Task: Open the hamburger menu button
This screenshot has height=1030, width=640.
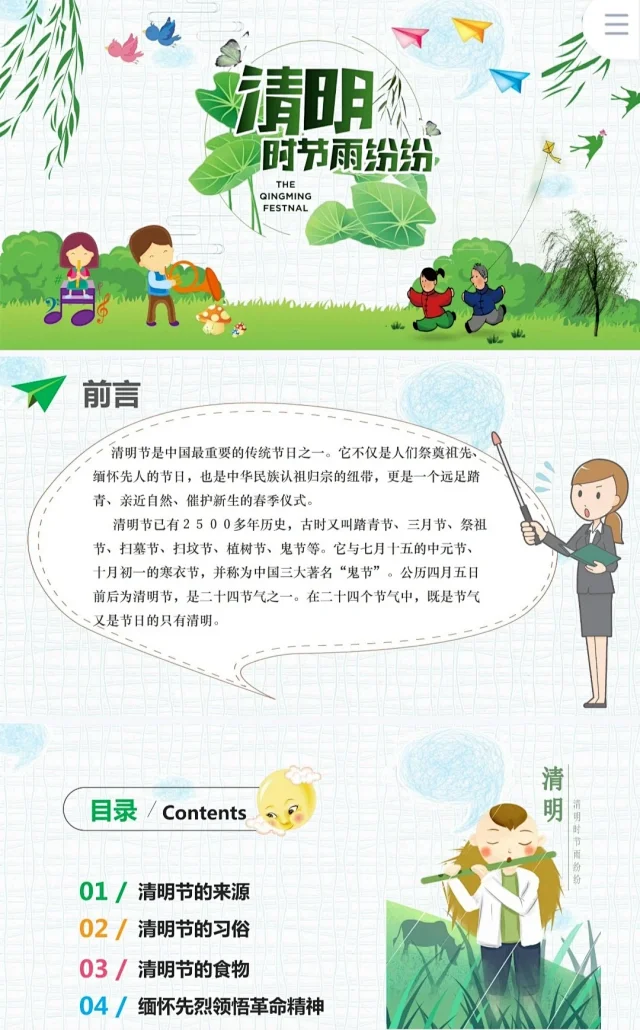Action: coord(616,25)
